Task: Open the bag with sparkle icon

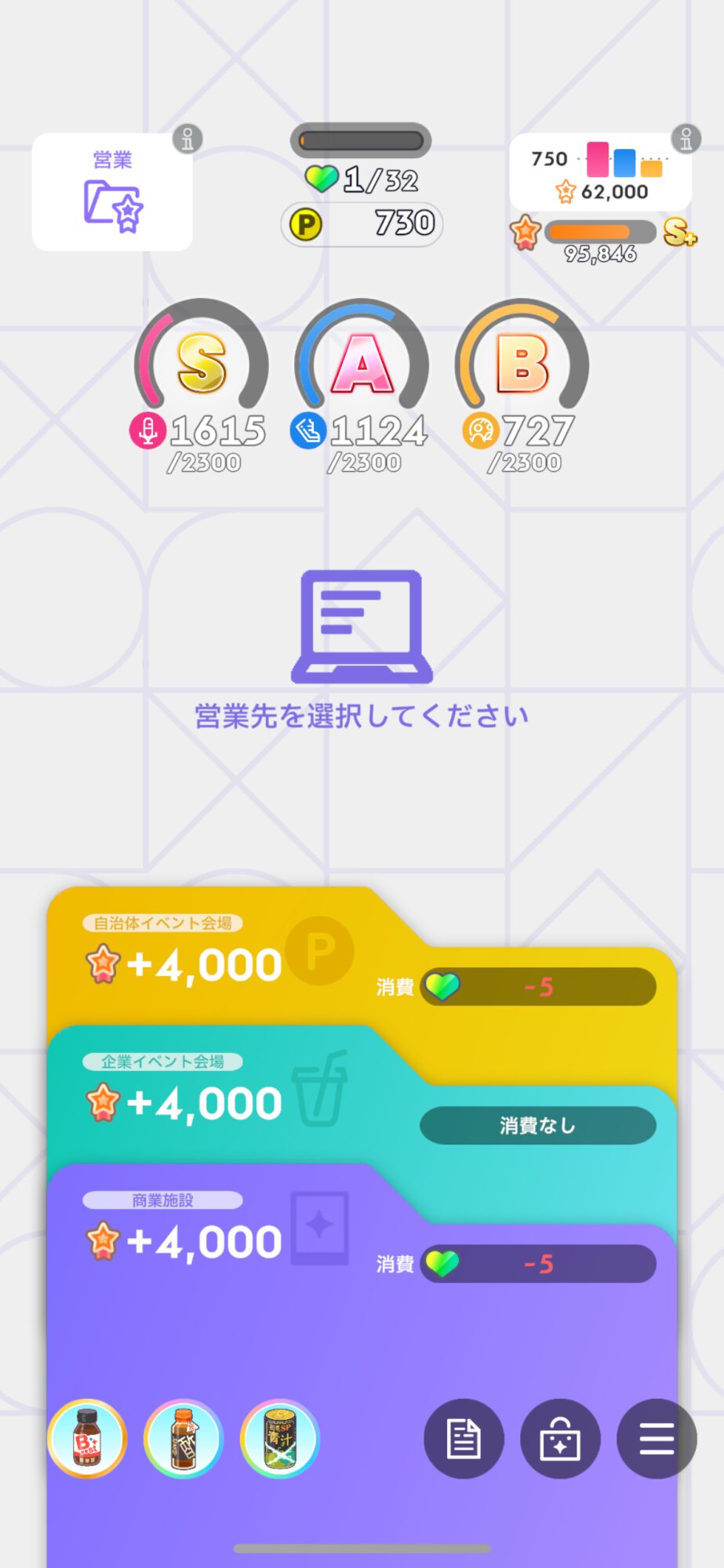Action: 560,1438
